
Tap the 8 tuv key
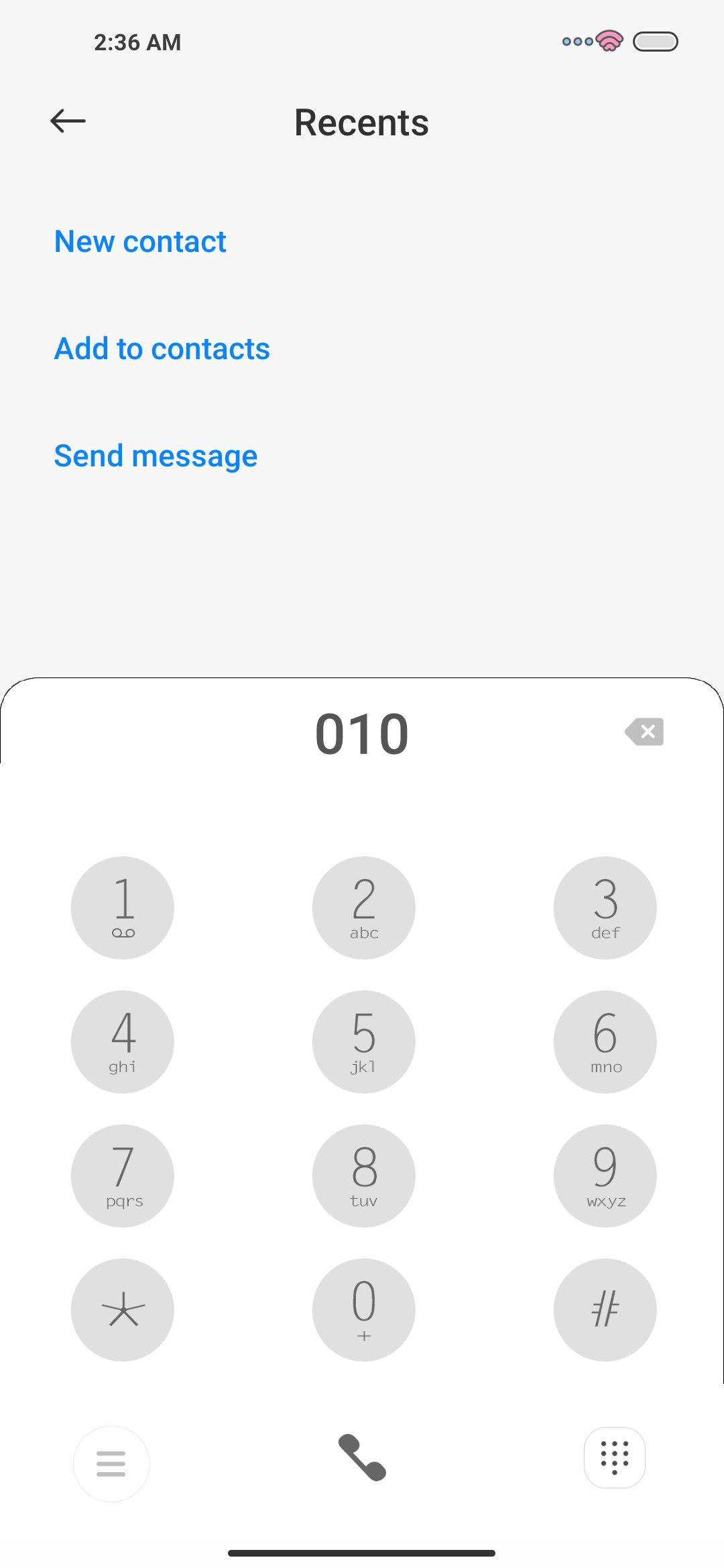click(364, 1176)
